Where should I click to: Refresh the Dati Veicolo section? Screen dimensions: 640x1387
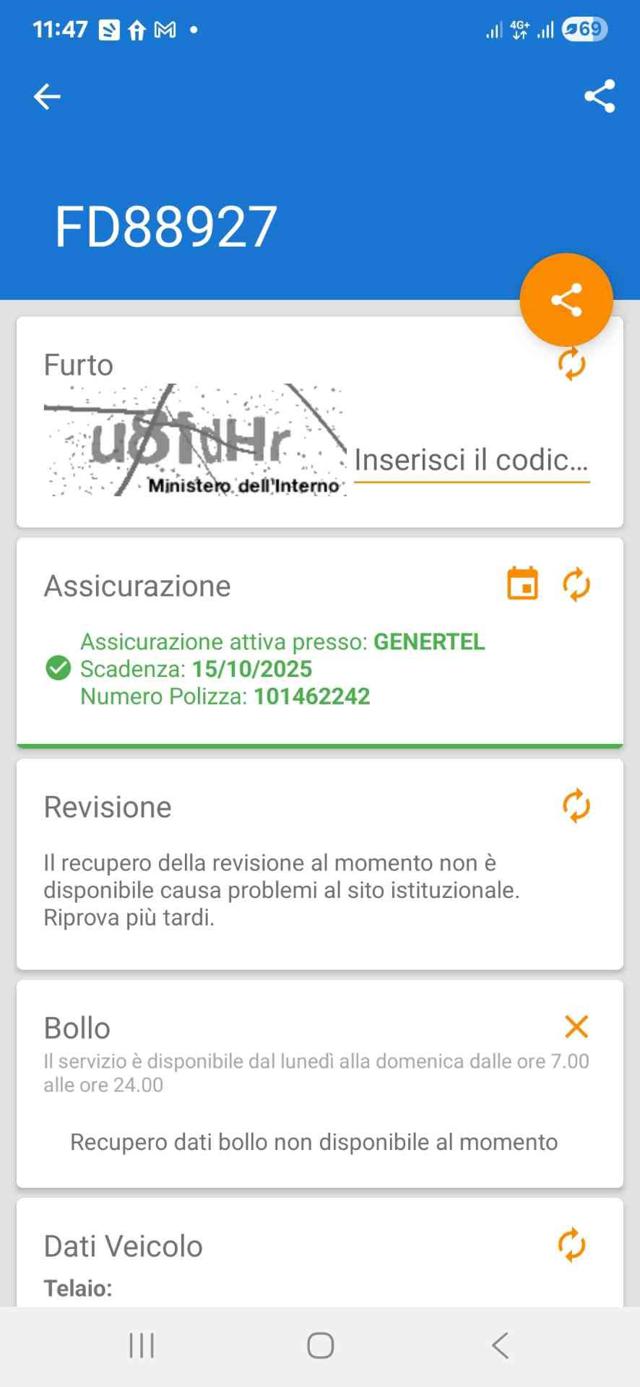[572, 1245]
